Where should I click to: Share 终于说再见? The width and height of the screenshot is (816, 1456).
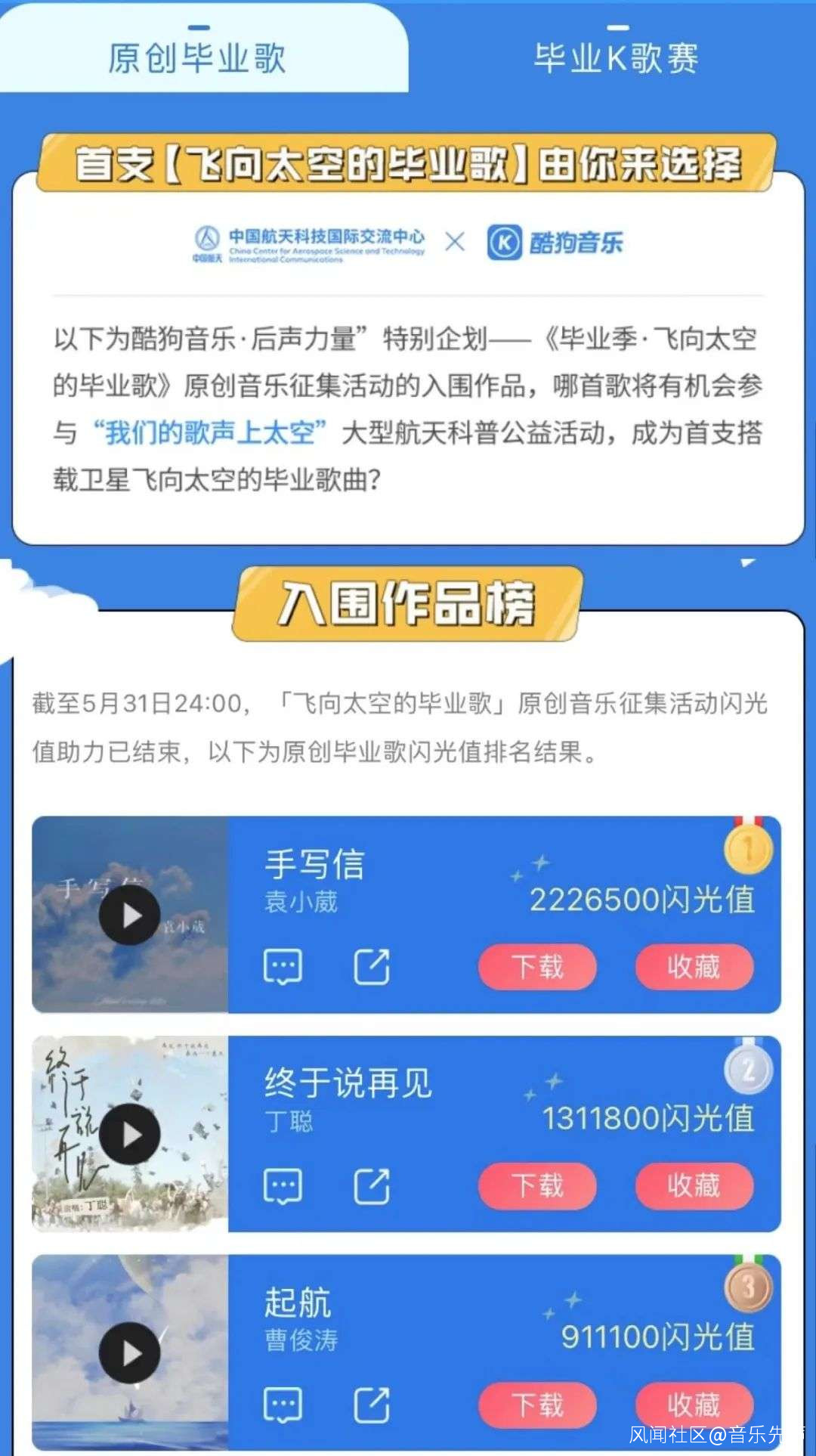372,1185
